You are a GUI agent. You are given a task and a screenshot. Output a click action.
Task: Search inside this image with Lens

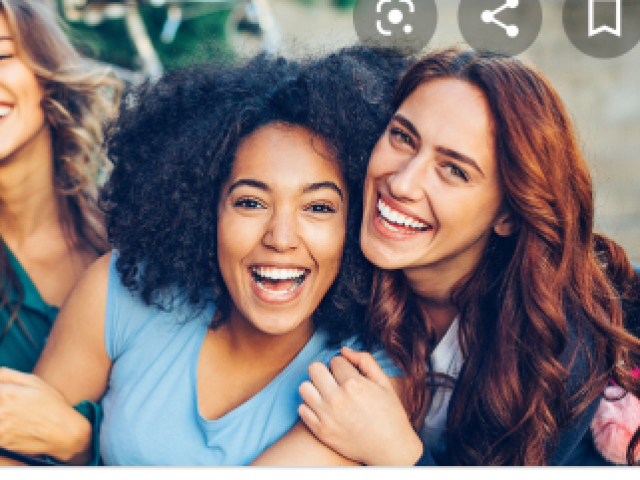click(x=395, y=17)
